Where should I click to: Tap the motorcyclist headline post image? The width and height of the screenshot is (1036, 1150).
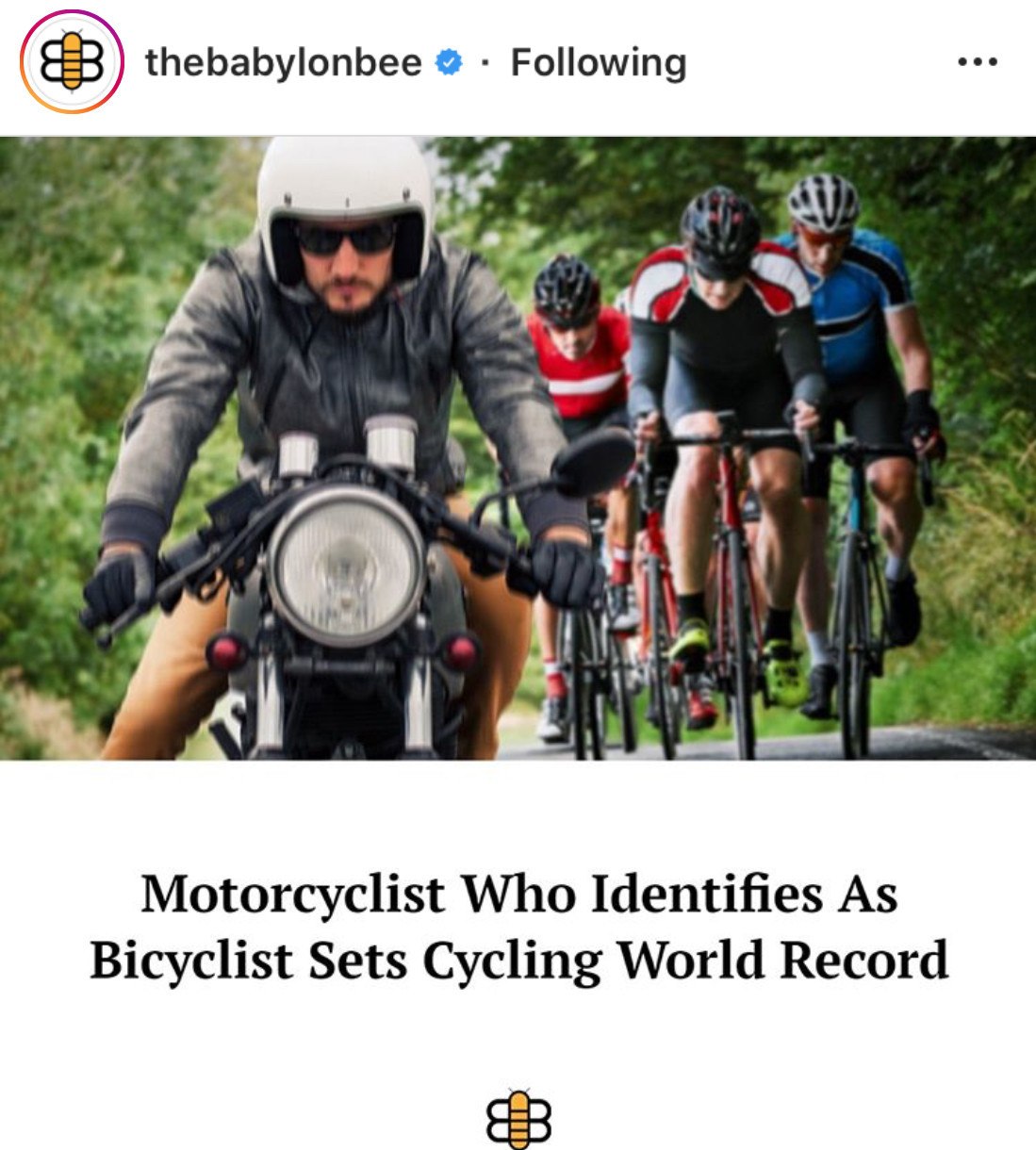coord(518,449)
